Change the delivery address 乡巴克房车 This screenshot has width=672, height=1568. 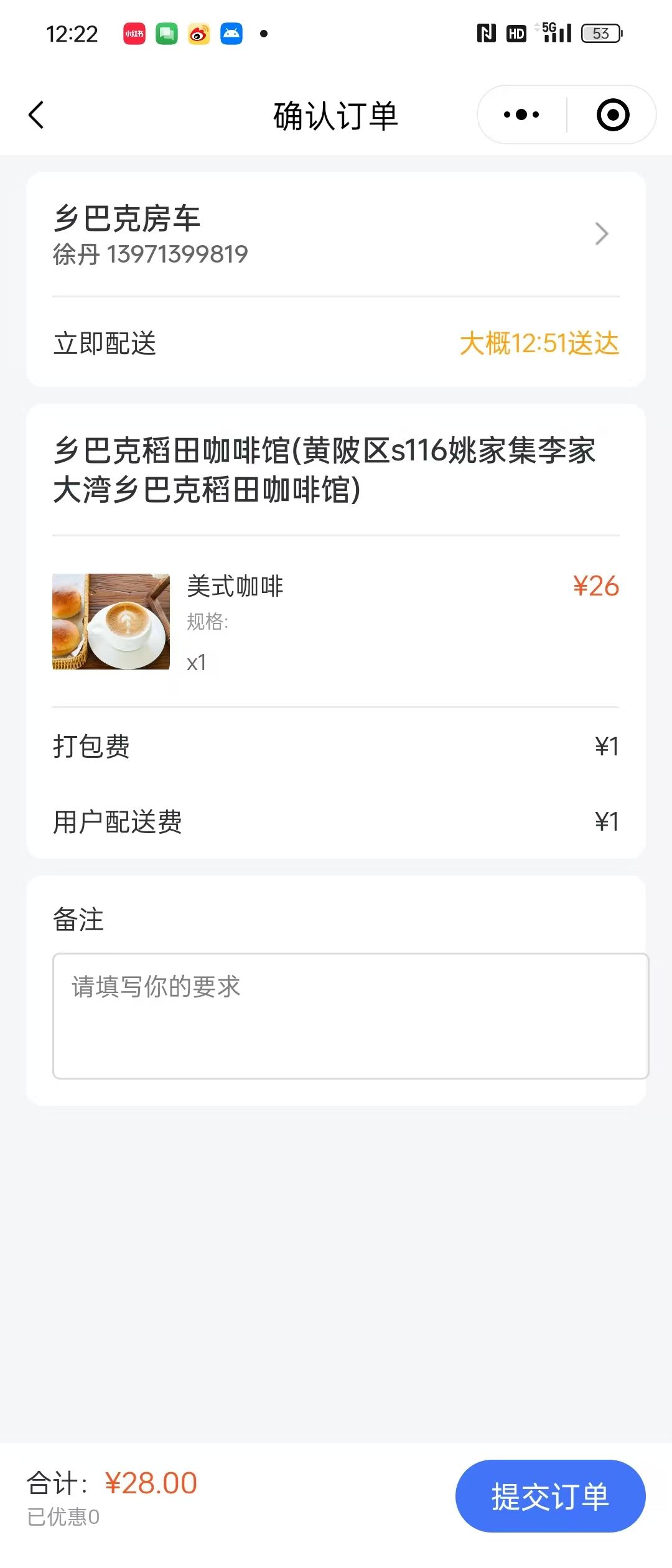point(336,235)
